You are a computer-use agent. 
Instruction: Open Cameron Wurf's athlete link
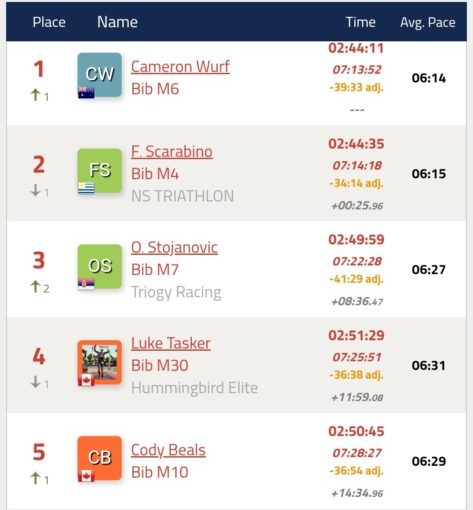point(180,67)
